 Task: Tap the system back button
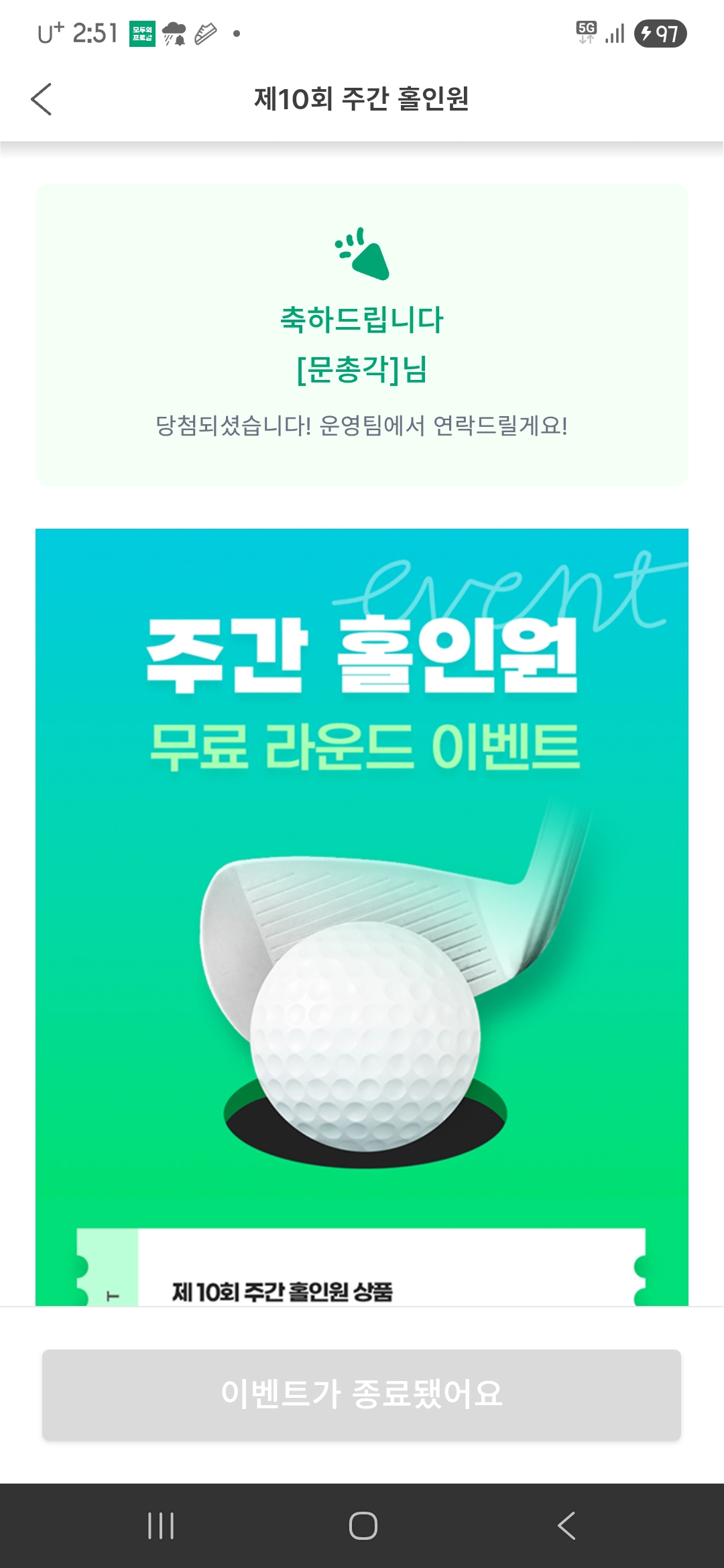pyautogui.click(x=566, y=1526)
